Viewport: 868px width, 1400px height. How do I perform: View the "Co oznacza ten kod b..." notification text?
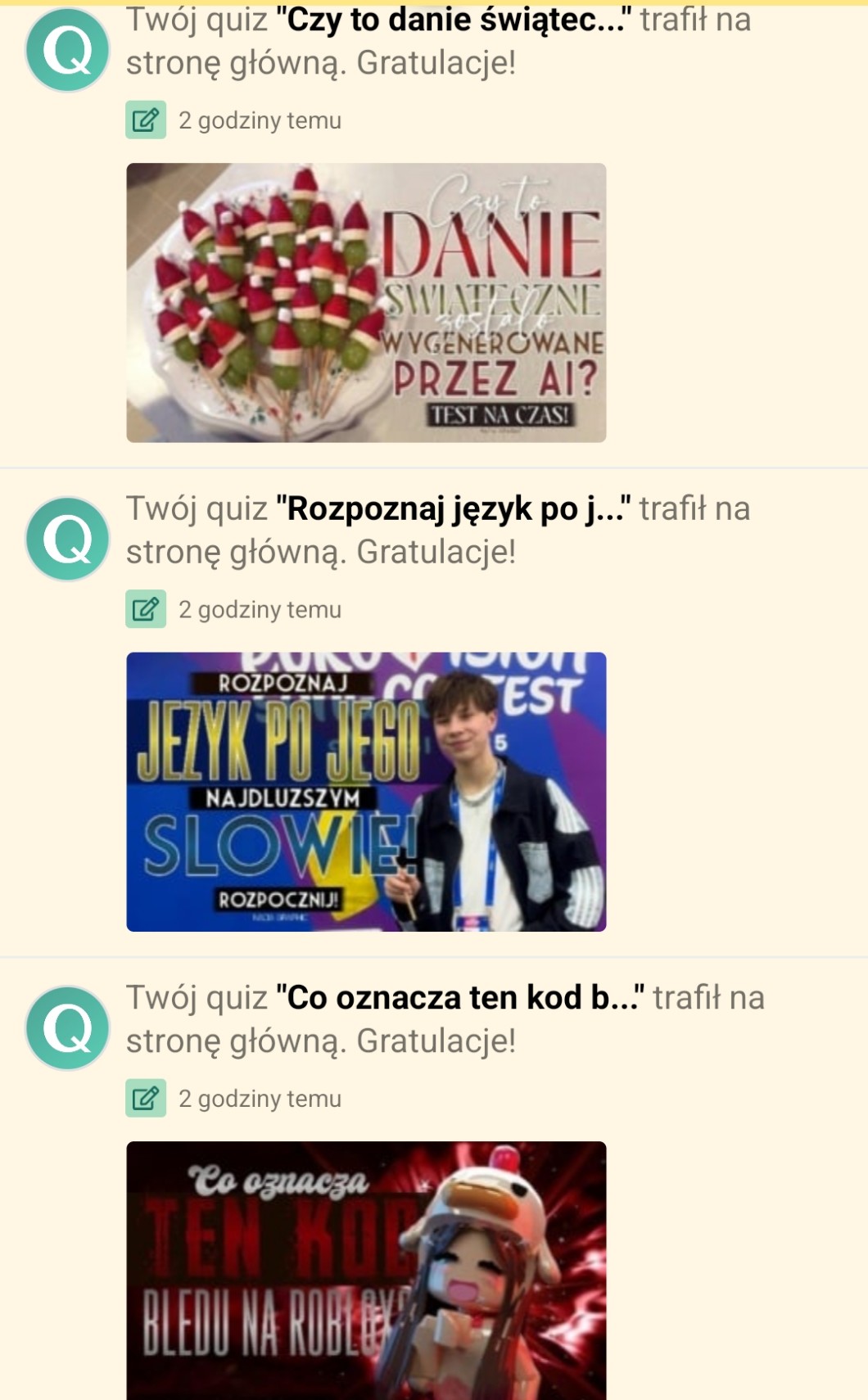coord(445,1018)
